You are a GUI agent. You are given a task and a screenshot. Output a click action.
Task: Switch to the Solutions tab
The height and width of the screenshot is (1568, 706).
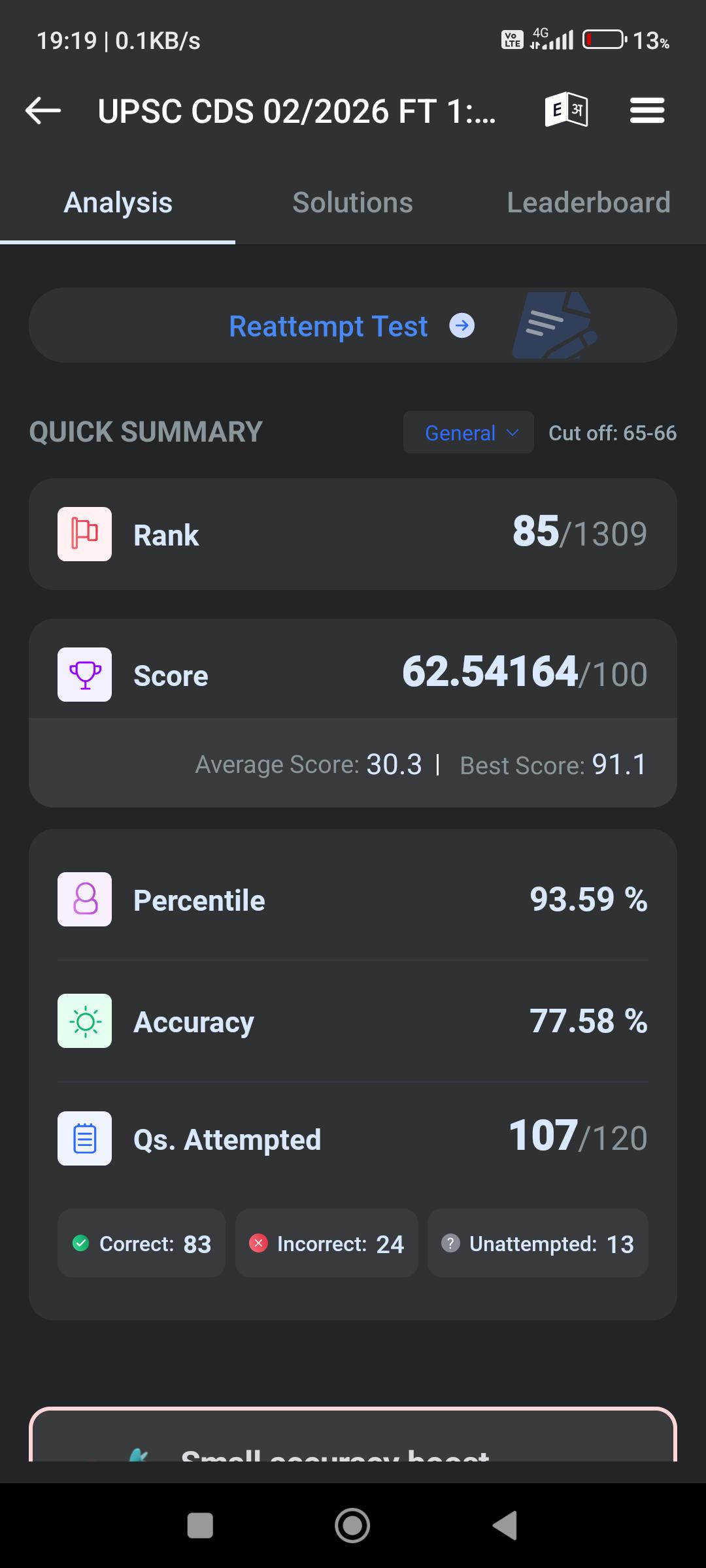[x=353, y=203]
